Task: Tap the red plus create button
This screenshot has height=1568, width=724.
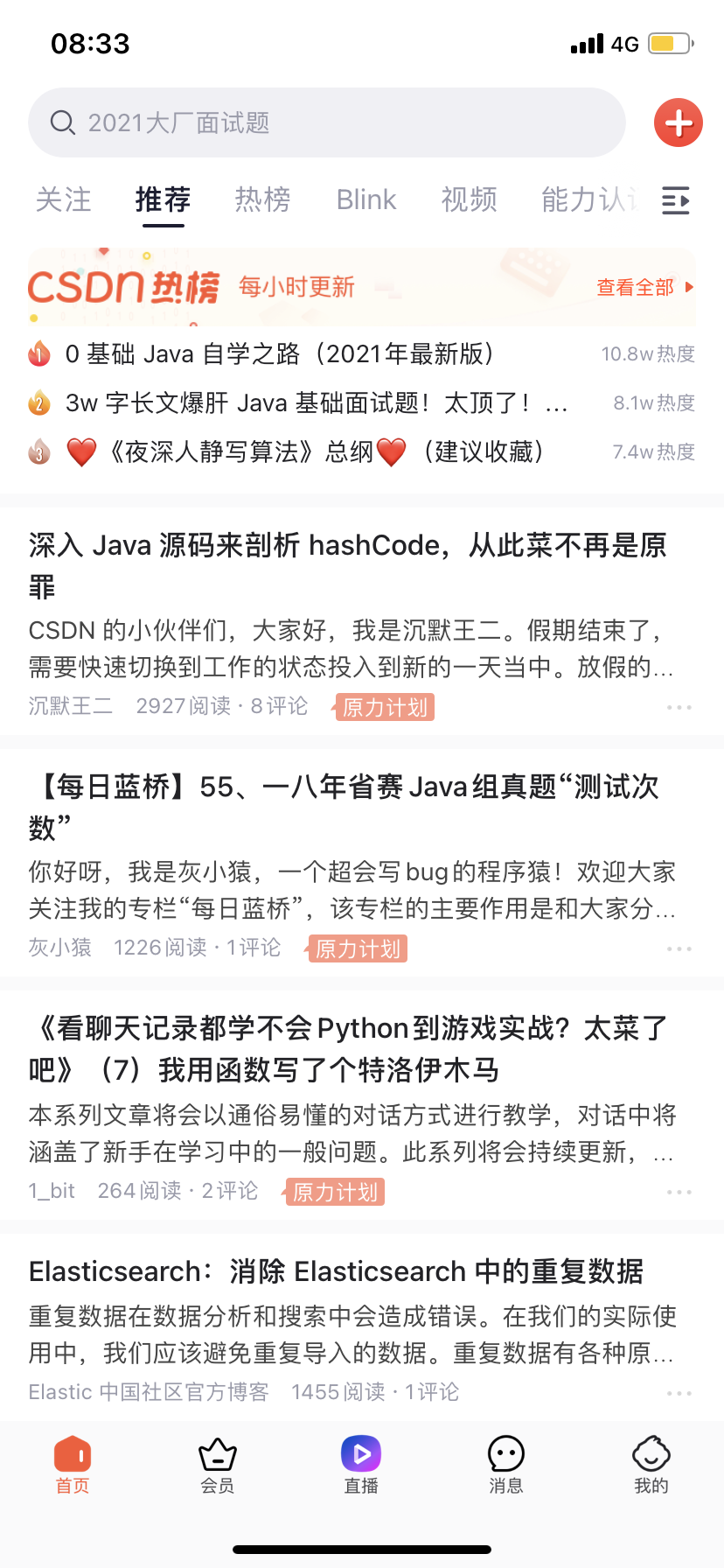Action: pos(679,122)
